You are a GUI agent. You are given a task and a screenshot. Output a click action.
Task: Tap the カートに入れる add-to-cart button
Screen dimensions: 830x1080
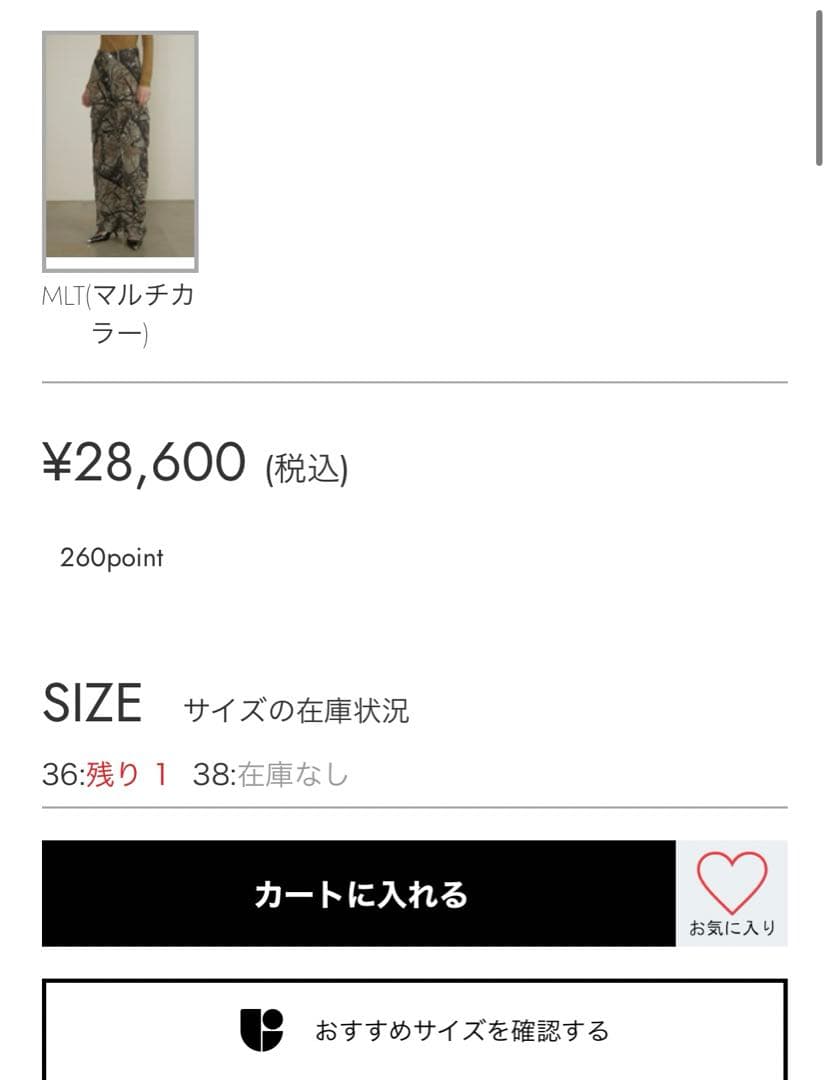pyautogui.click(x=359, y=893)
